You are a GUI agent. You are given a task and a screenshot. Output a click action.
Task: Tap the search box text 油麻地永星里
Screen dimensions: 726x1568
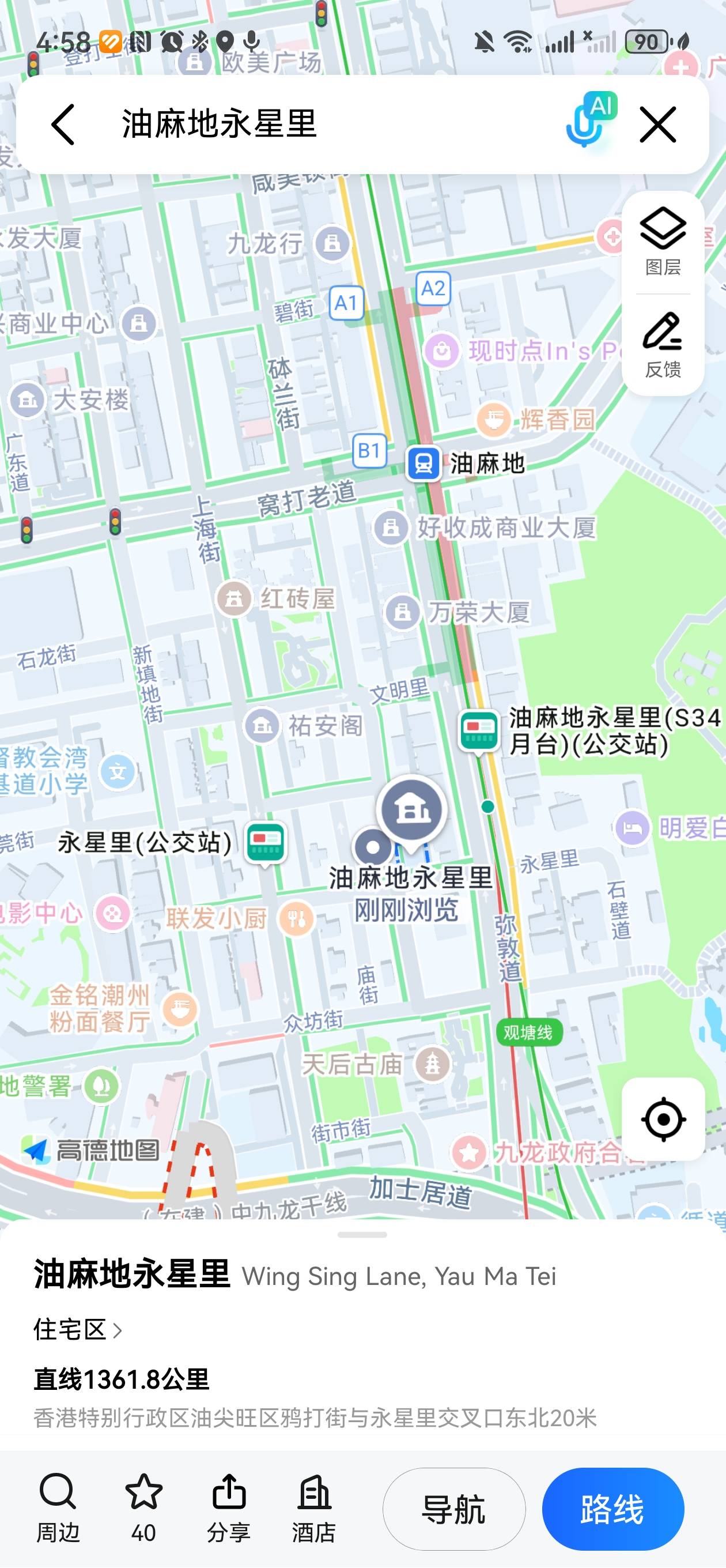click(219, 124)
